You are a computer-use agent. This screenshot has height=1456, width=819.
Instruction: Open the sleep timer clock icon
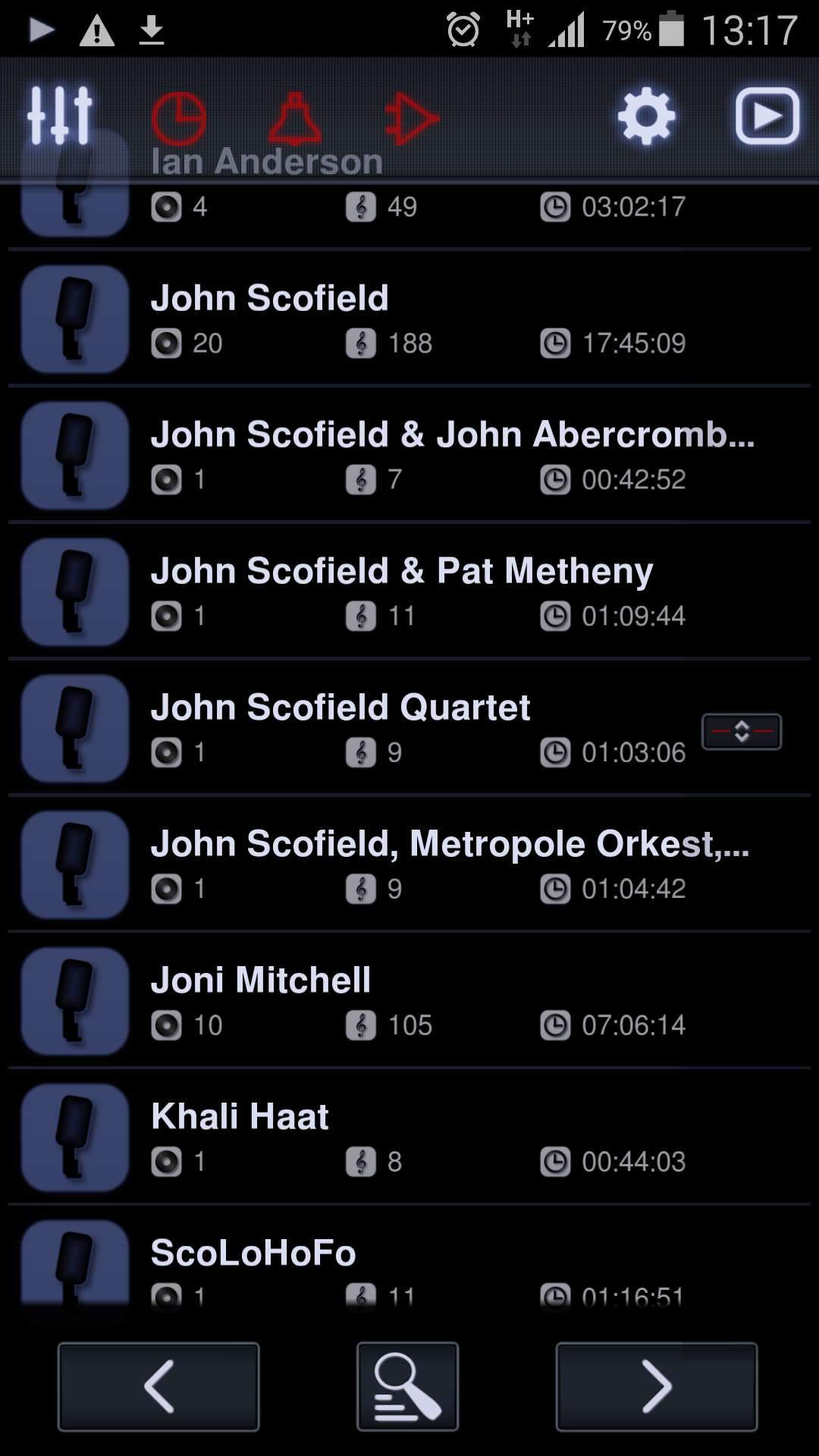click(x=179, y=118)
